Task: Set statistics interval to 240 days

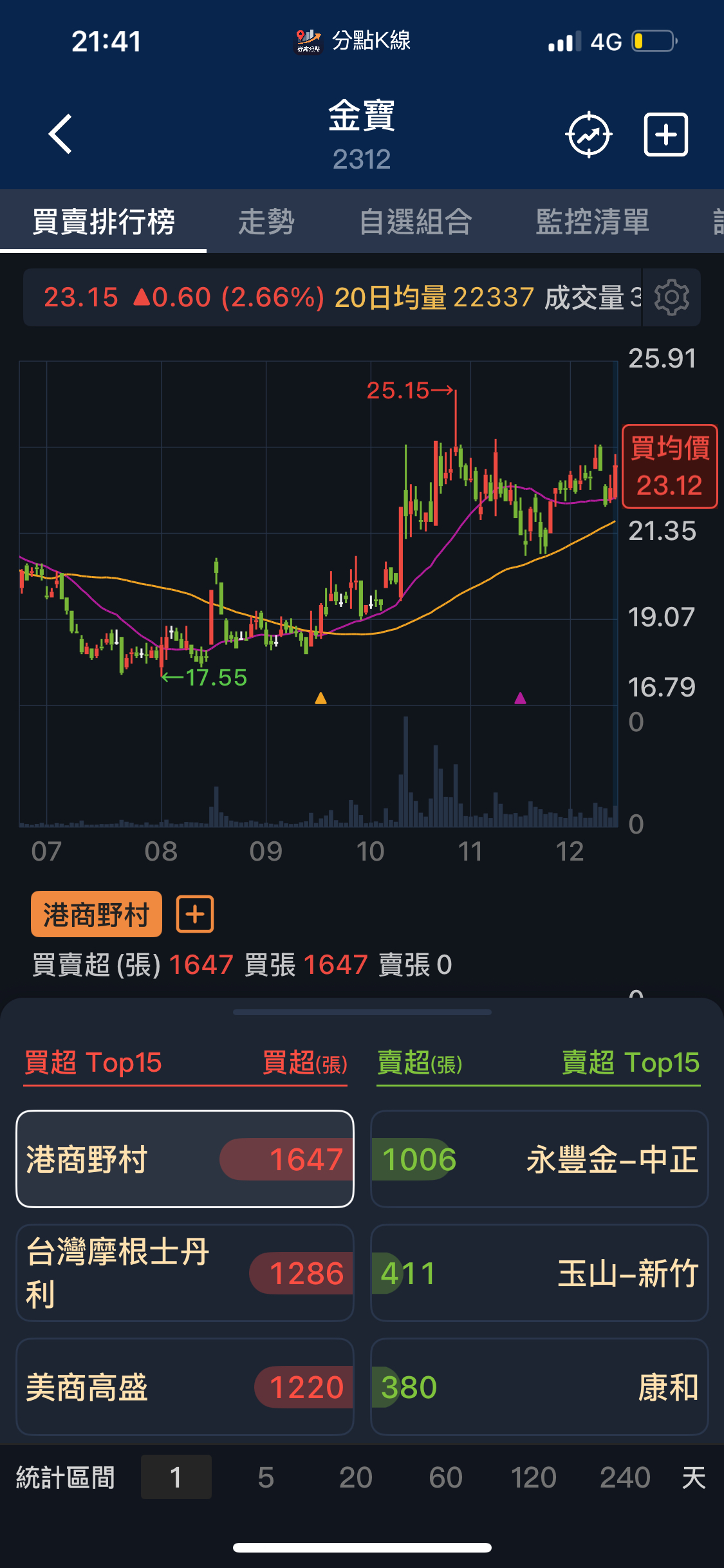Action: click(x=625, y=1477)
